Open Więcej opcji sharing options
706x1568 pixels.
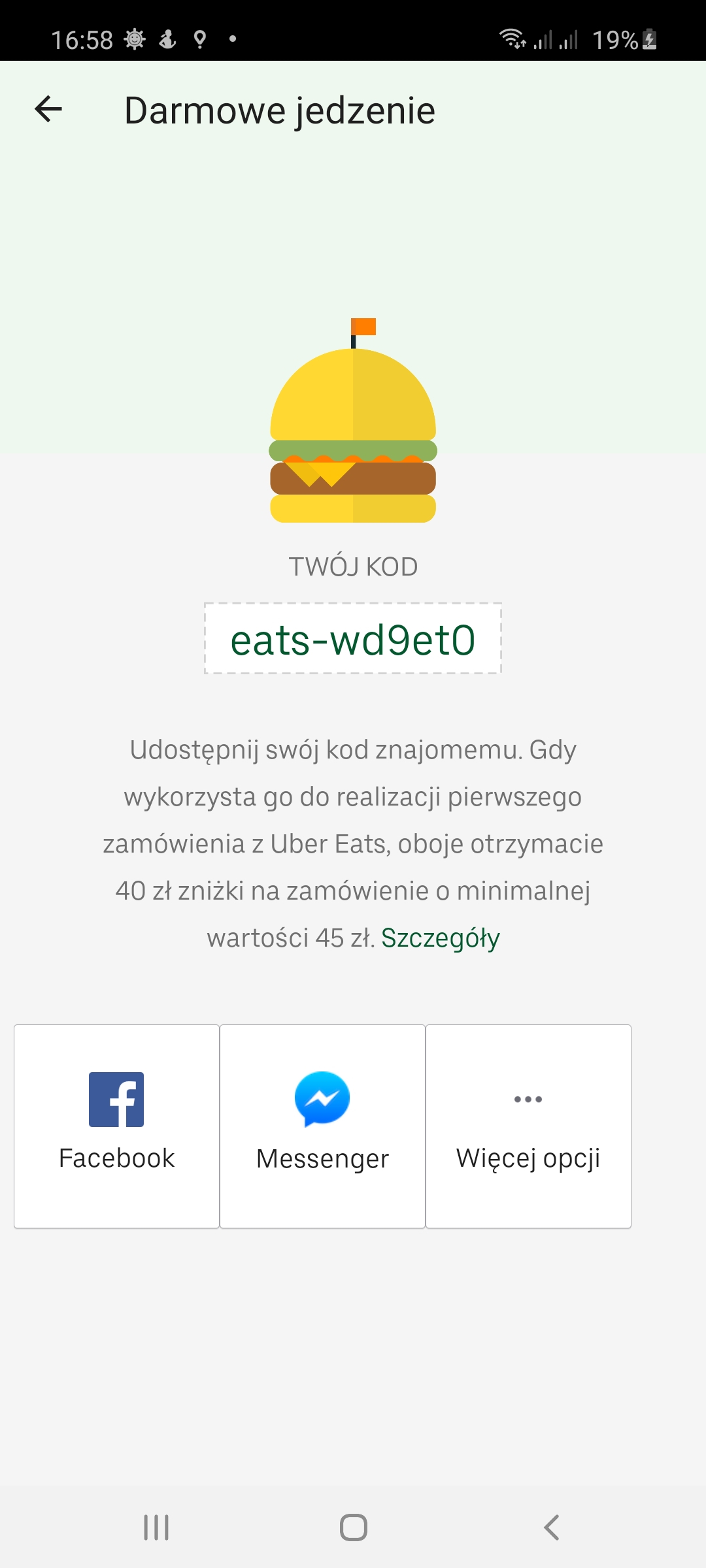pos(528,1126)
